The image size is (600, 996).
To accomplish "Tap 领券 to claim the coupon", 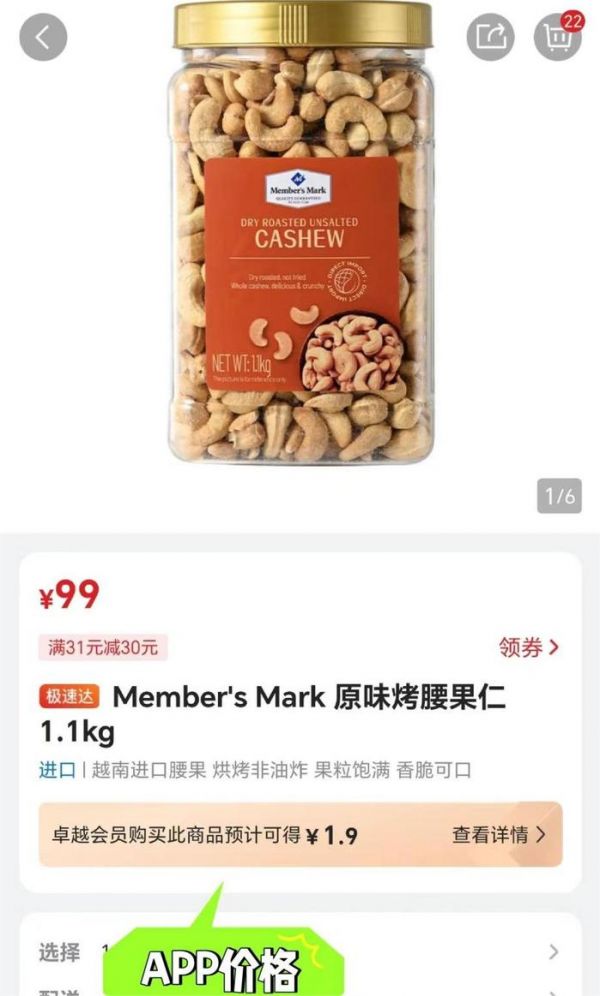I will tap(528, 647).
